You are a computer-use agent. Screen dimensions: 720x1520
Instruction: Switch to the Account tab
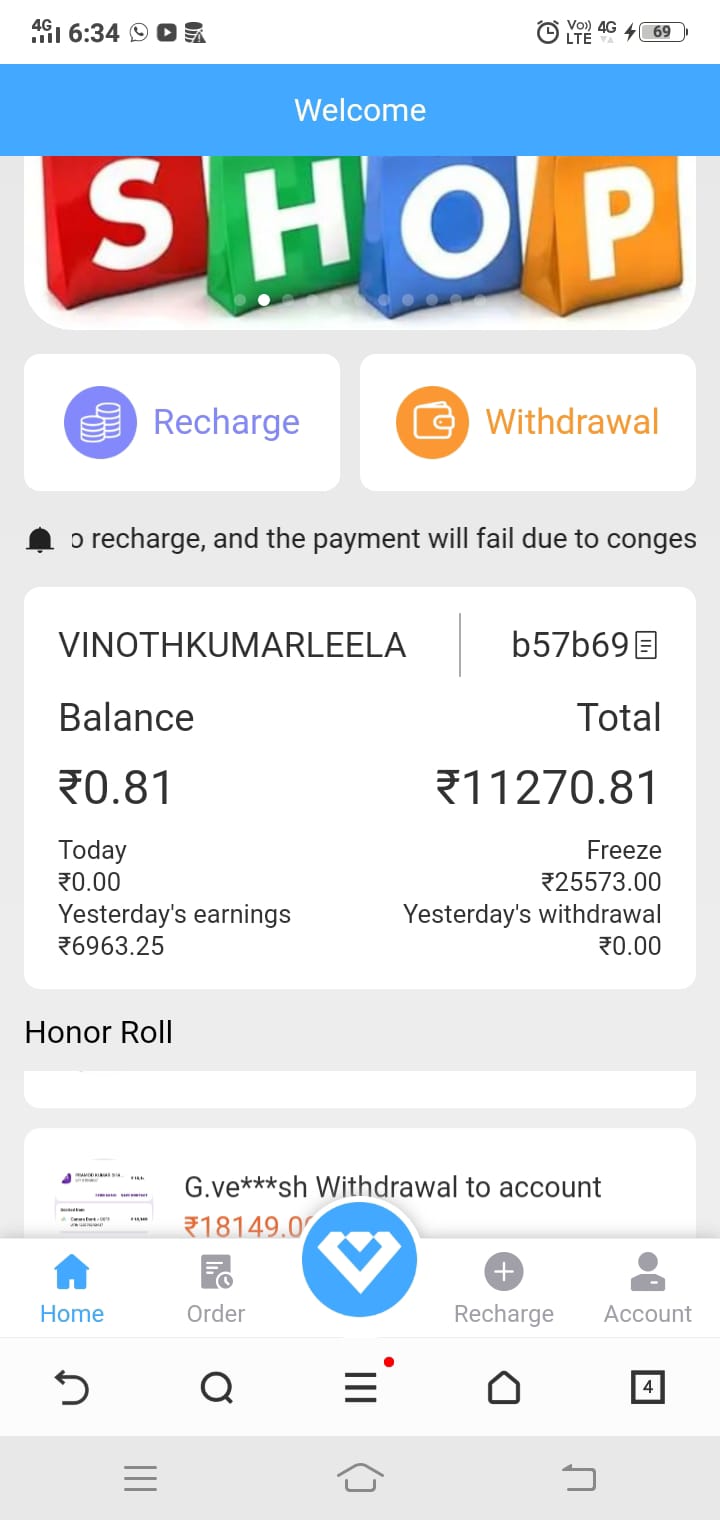(648, 1288)
